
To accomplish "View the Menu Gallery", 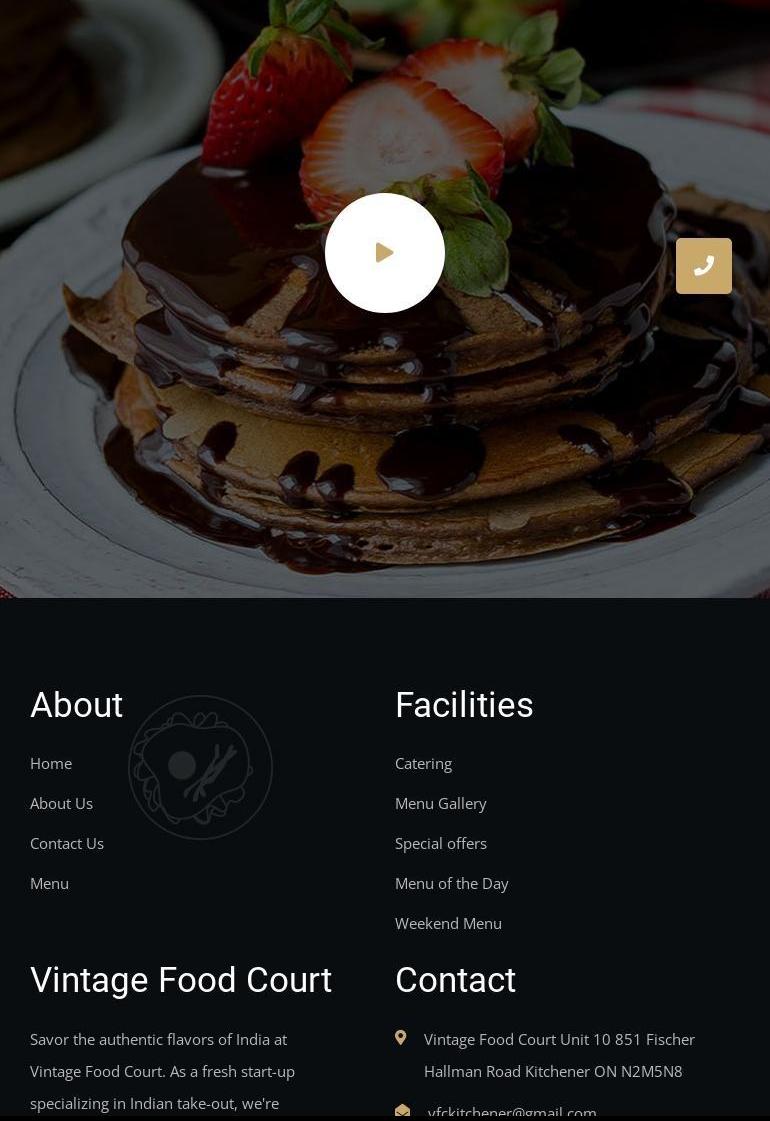I will [440, 803].
